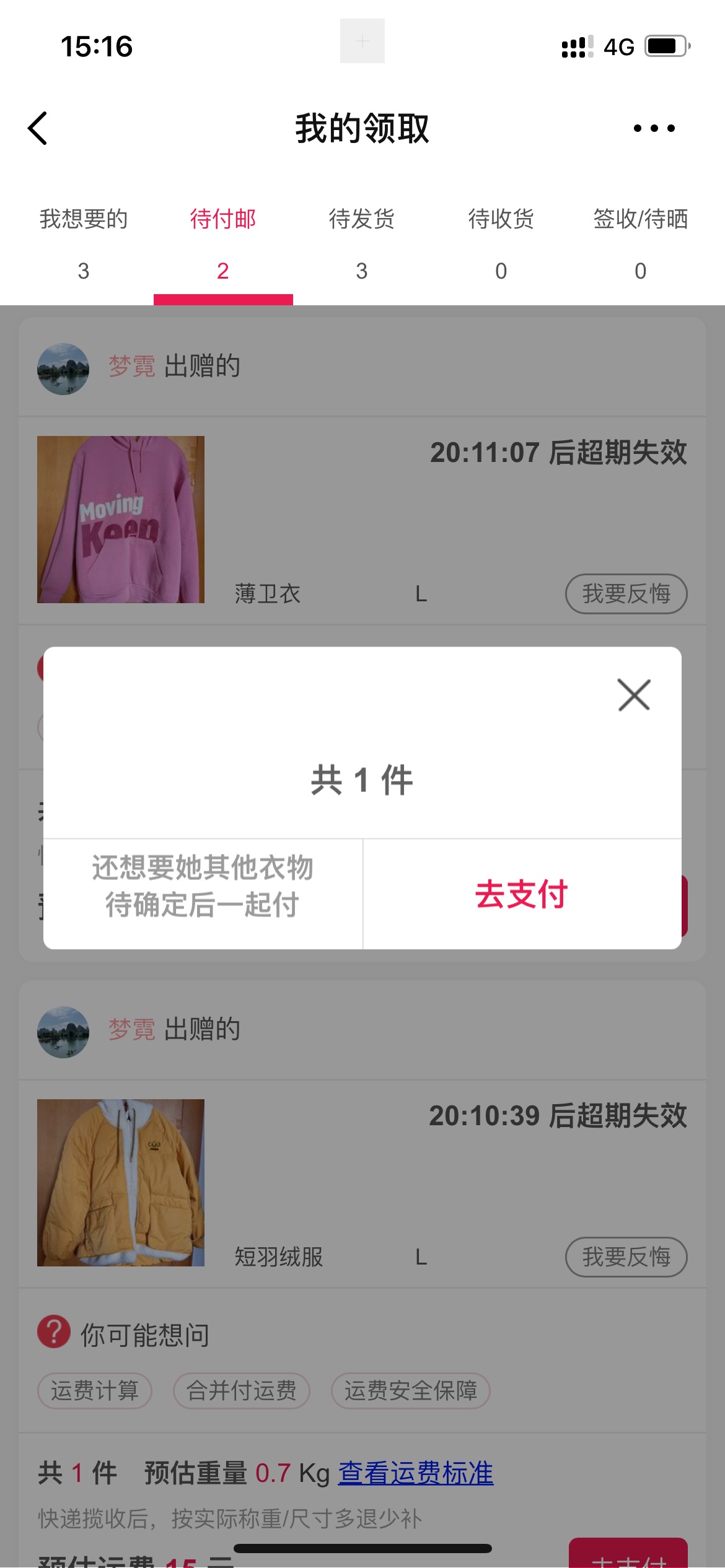Select the 运费计算 chip
This screenshot has width=725, height=1568.
95,1391
